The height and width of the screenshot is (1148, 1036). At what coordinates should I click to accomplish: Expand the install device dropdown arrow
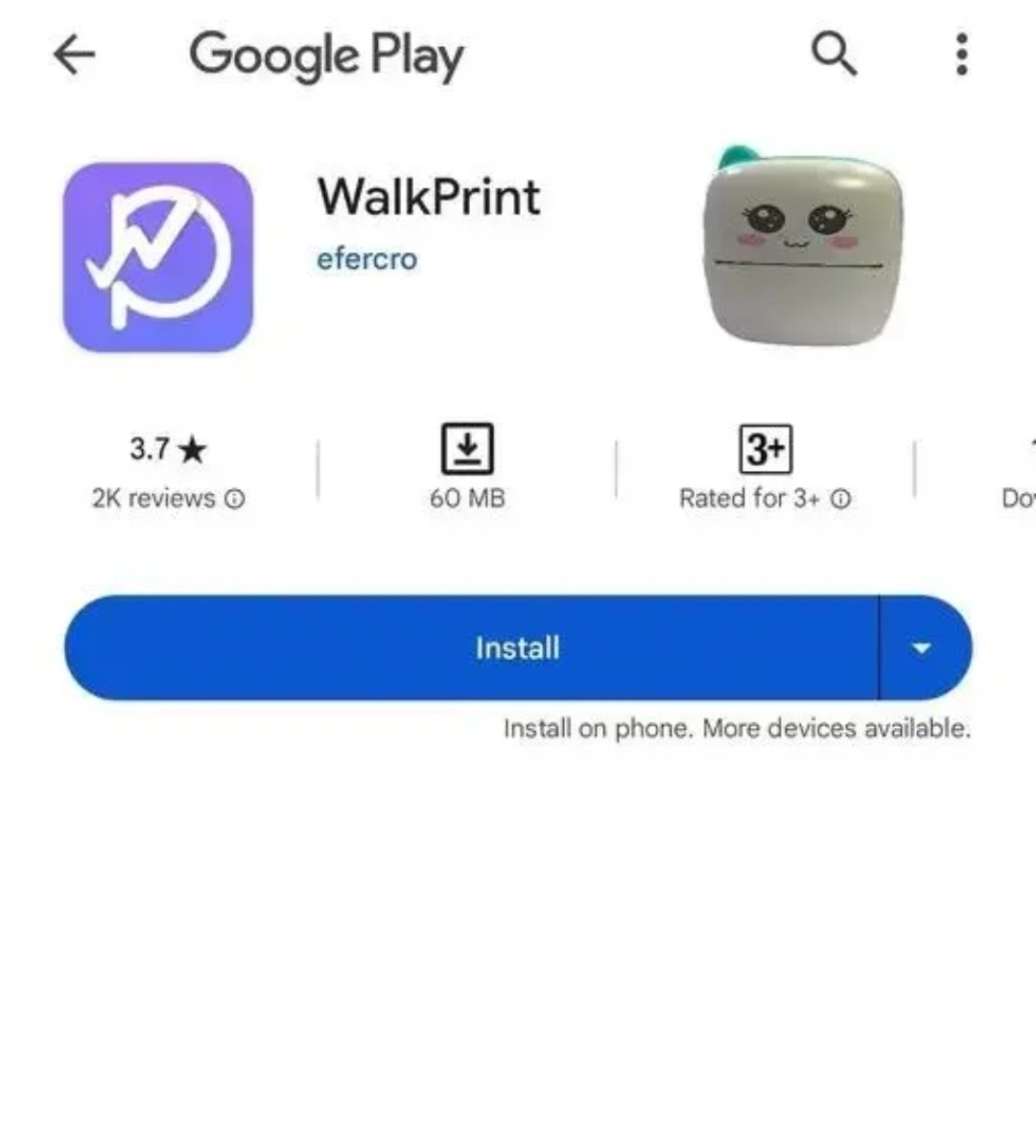coord(922,648)
